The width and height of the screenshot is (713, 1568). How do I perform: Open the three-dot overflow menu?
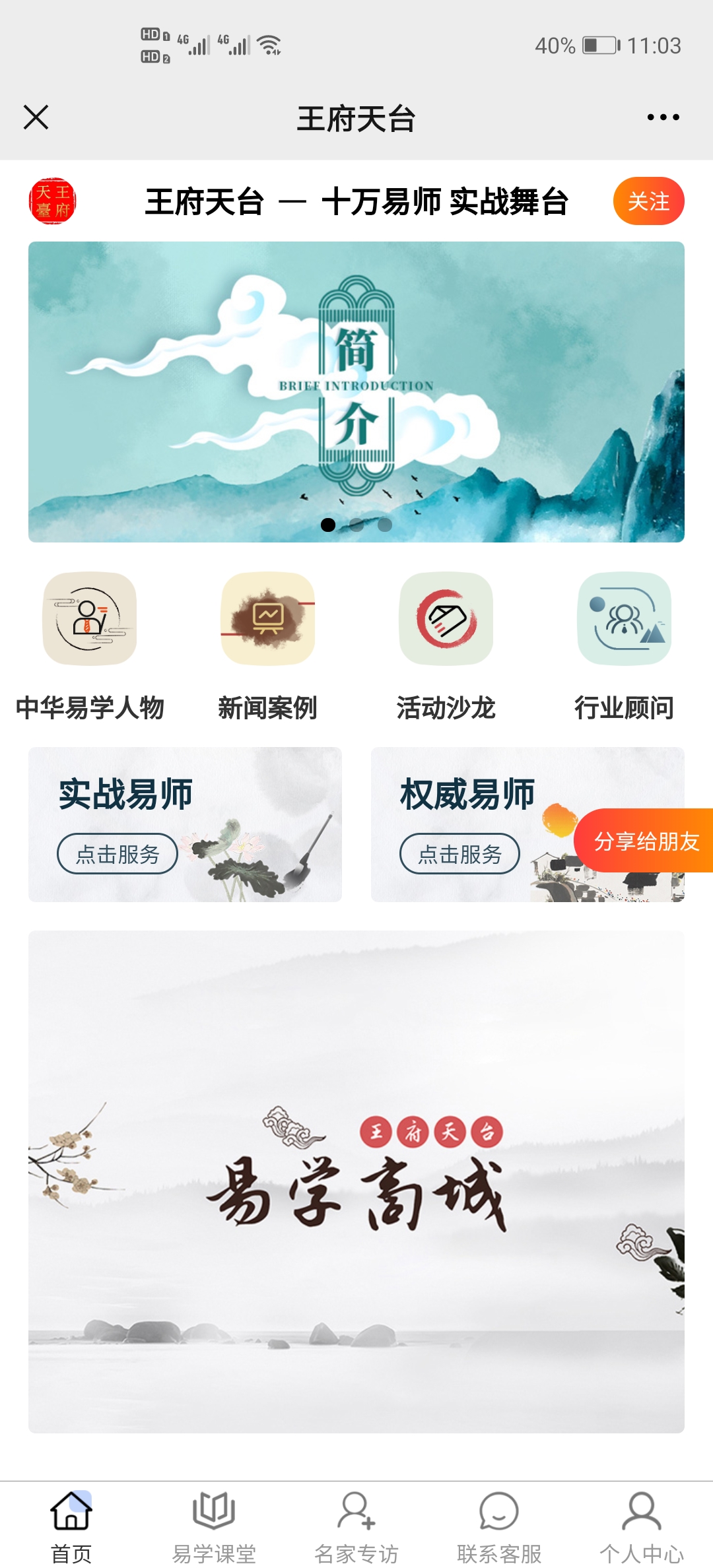(663, 117)
